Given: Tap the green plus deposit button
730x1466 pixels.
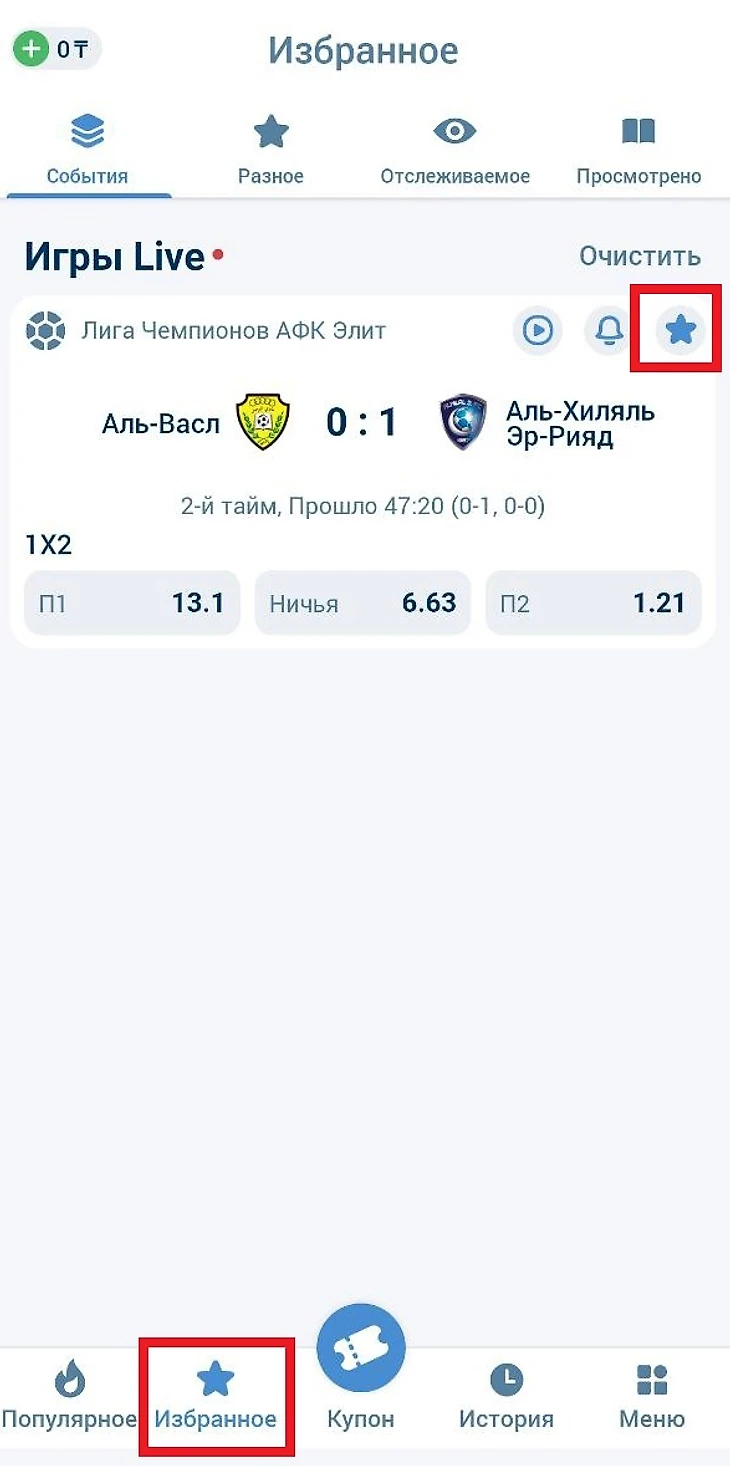Looking at the screenshot, I should [x=32, y=49].
